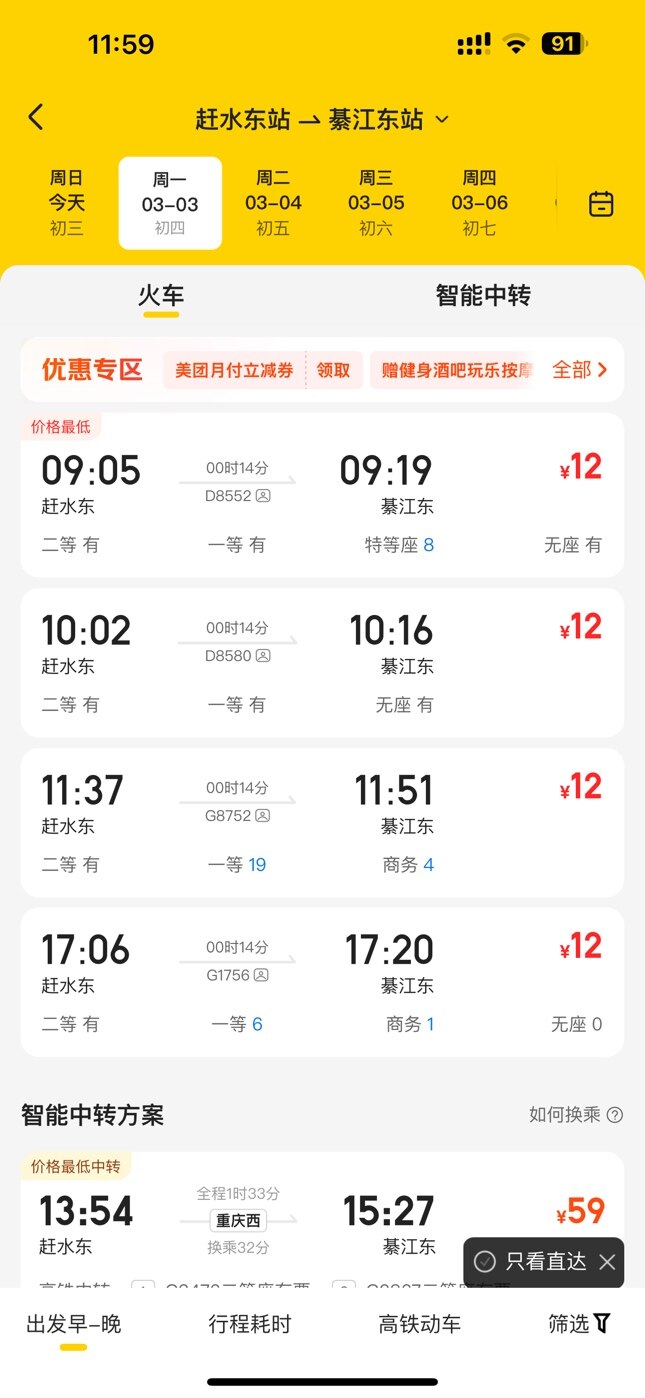The image size is (645, 1398).
Task: Select date 周三 03-05
Action: point(376,203)
